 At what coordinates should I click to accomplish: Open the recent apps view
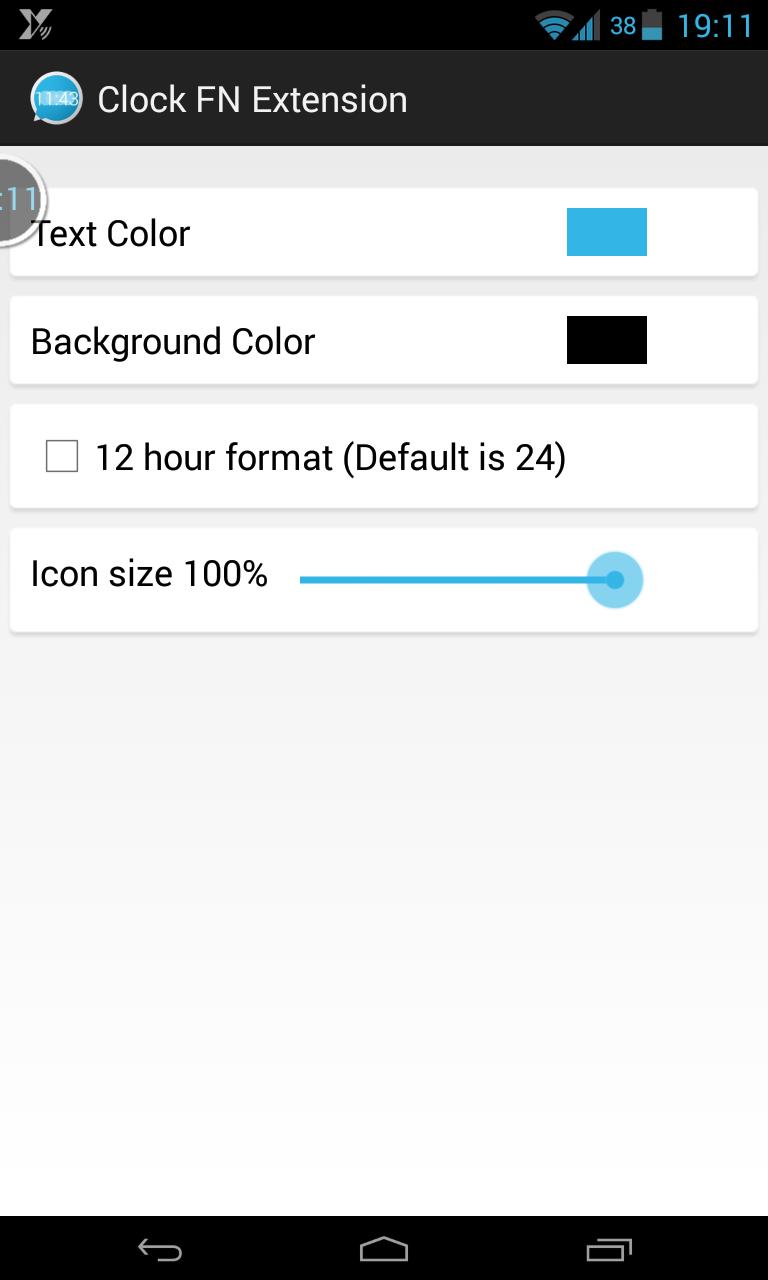608,1249
